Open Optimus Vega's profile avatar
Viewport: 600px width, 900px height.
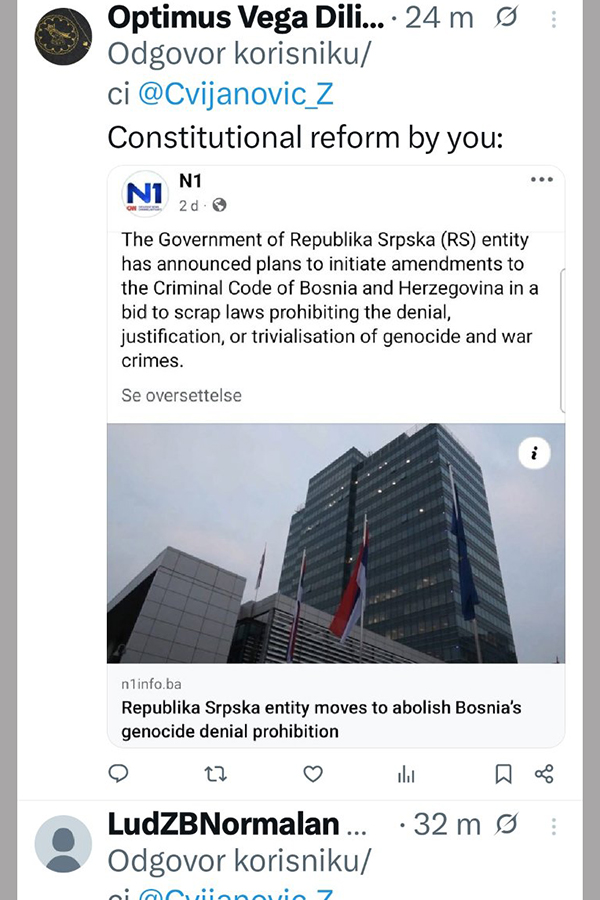(63, 35)
